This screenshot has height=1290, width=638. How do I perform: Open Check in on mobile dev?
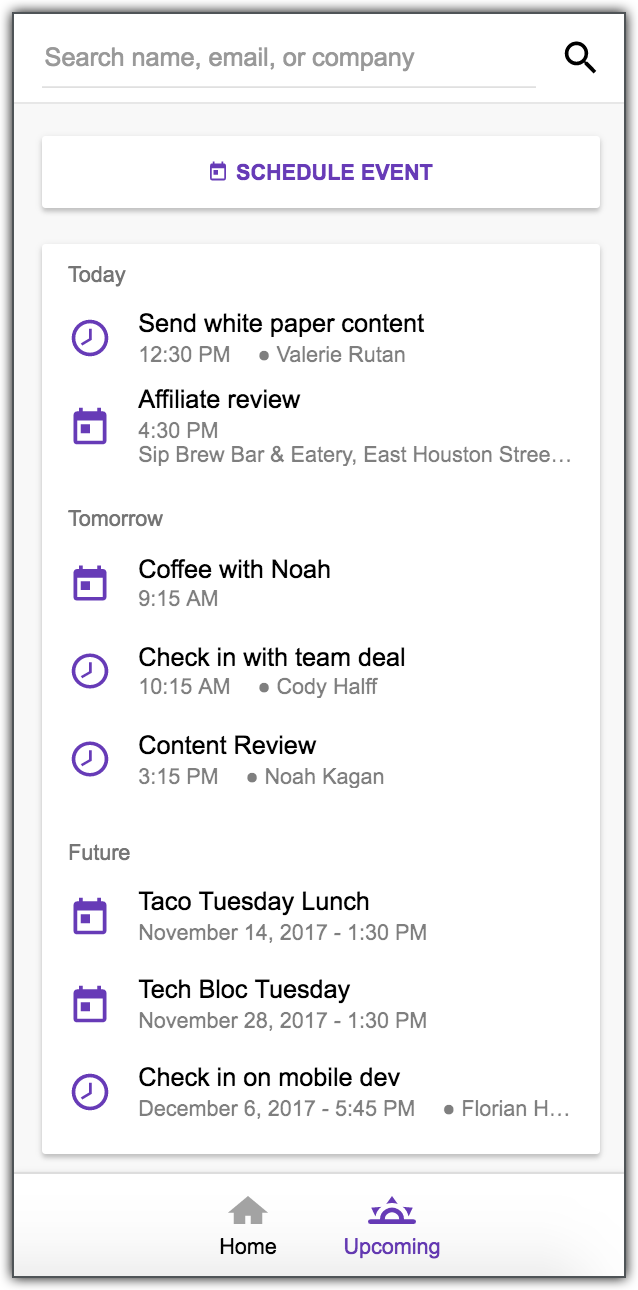click(269, 1078)
